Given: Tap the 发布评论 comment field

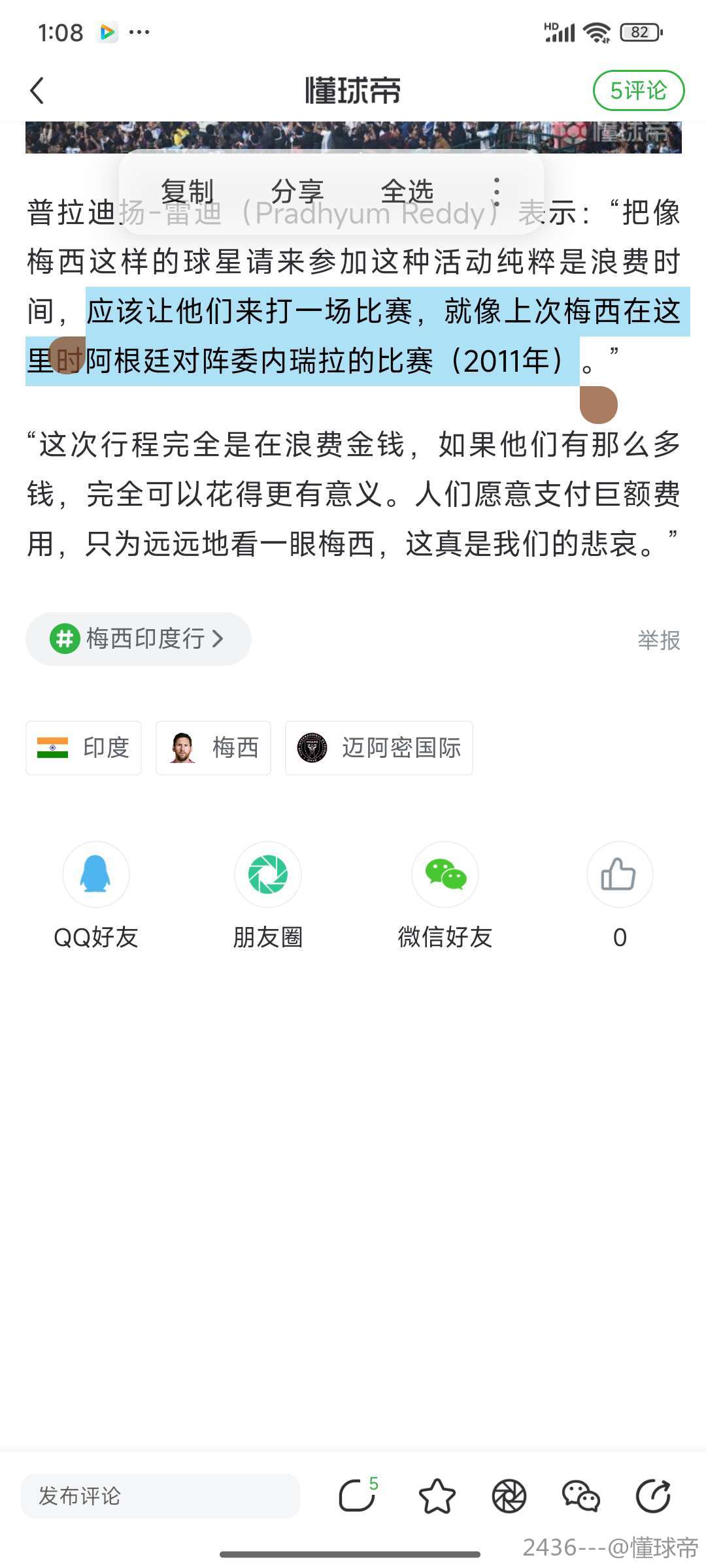Looking at the screenshot, I should (x=160, y=1495).
